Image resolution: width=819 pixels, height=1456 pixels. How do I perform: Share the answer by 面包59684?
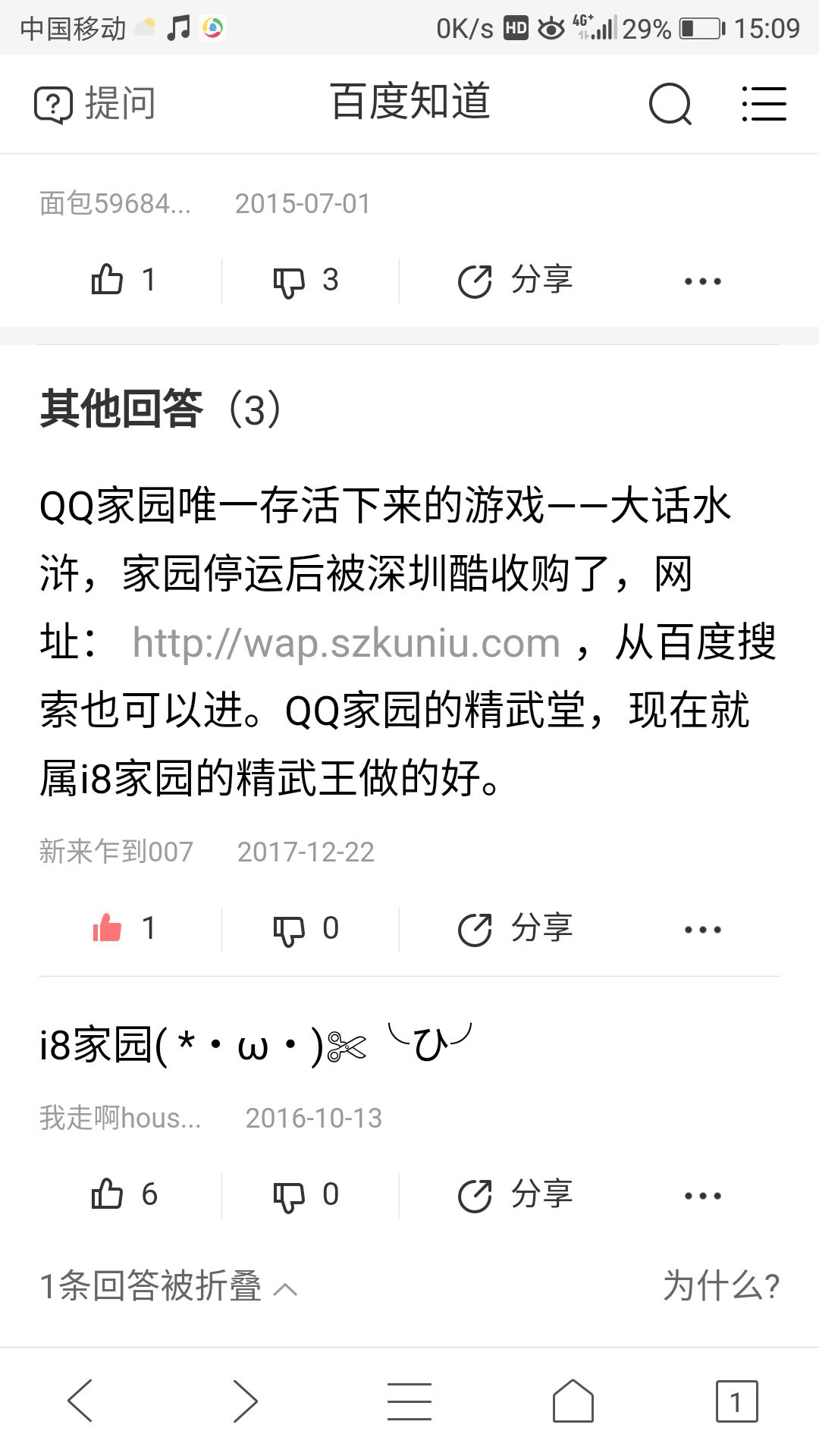pos(516,281)
